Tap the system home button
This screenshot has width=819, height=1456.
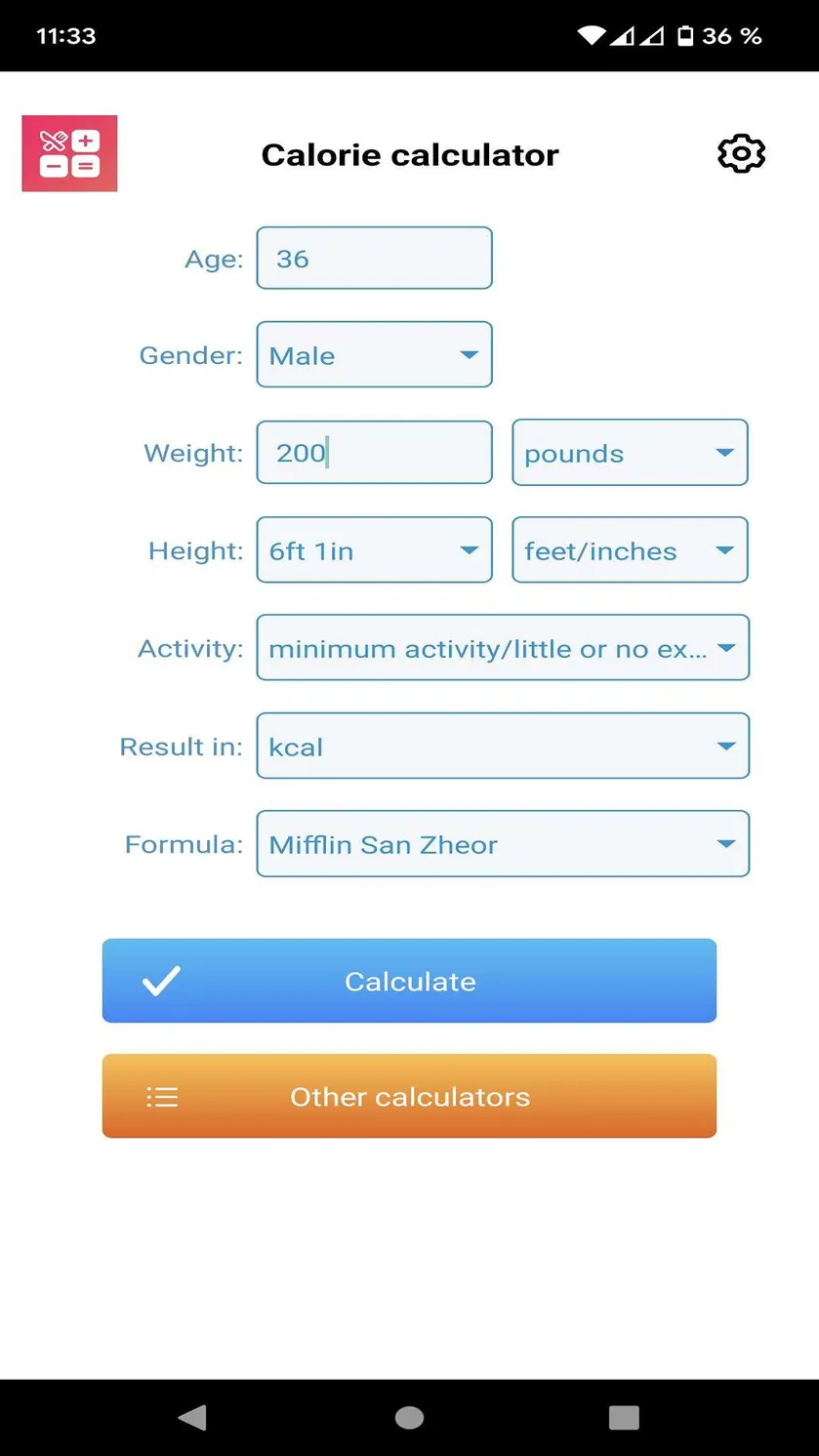click(409, 1417)
